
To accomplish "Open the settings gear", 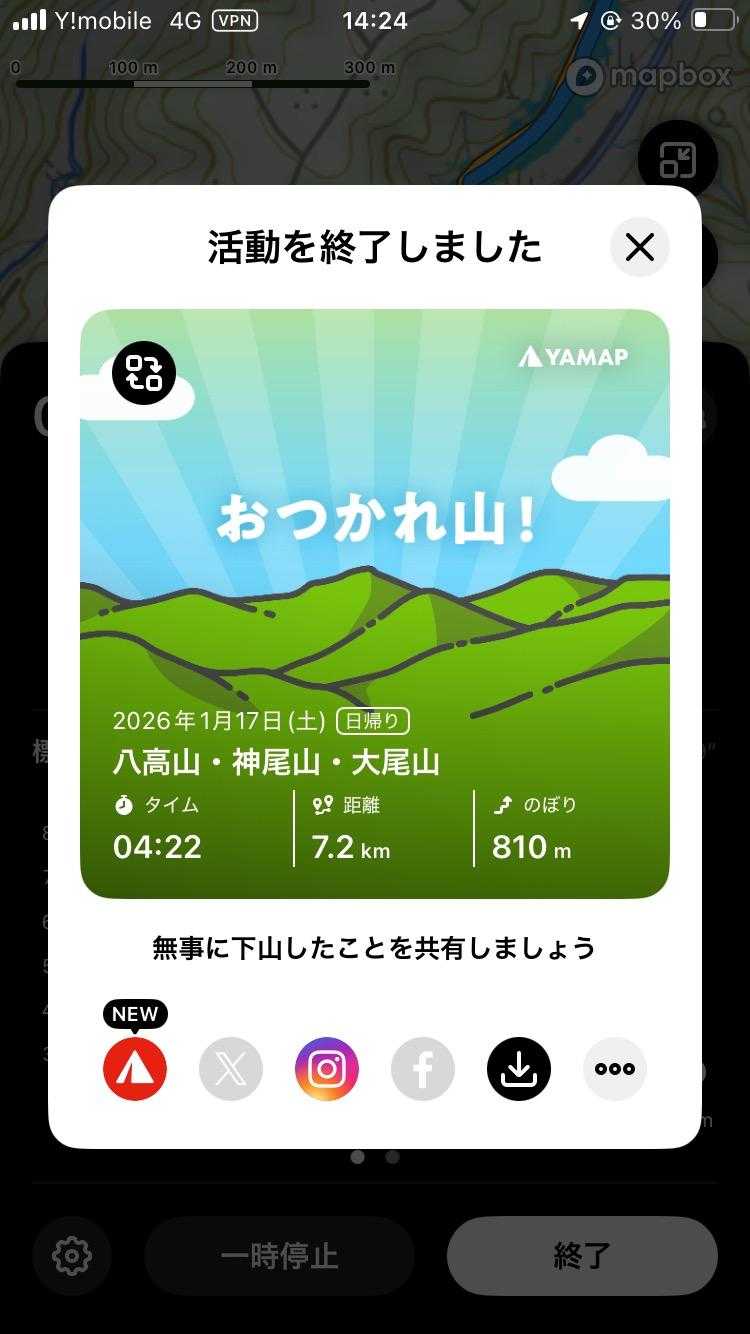I will 72,1256.
